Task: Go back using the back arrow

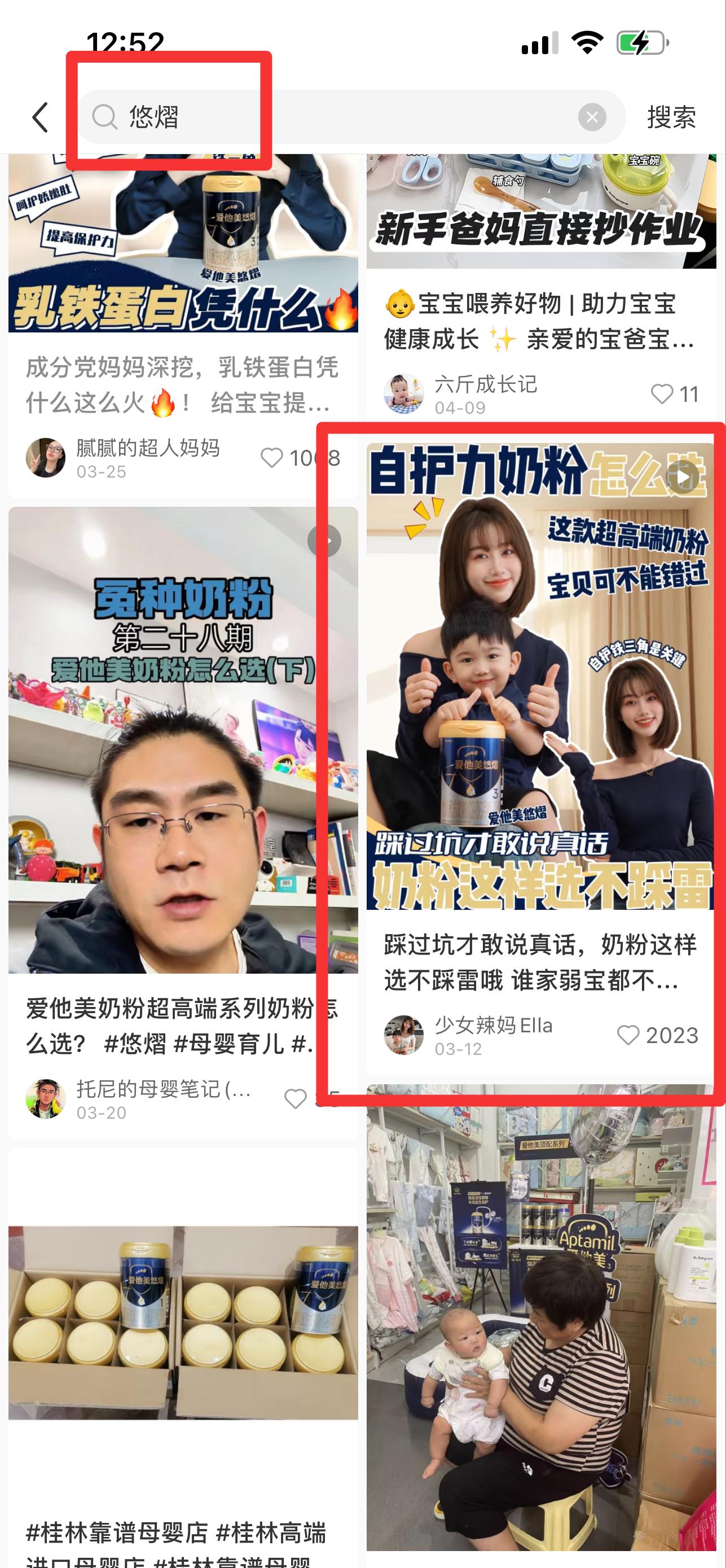Action: [x=40, y=117]
